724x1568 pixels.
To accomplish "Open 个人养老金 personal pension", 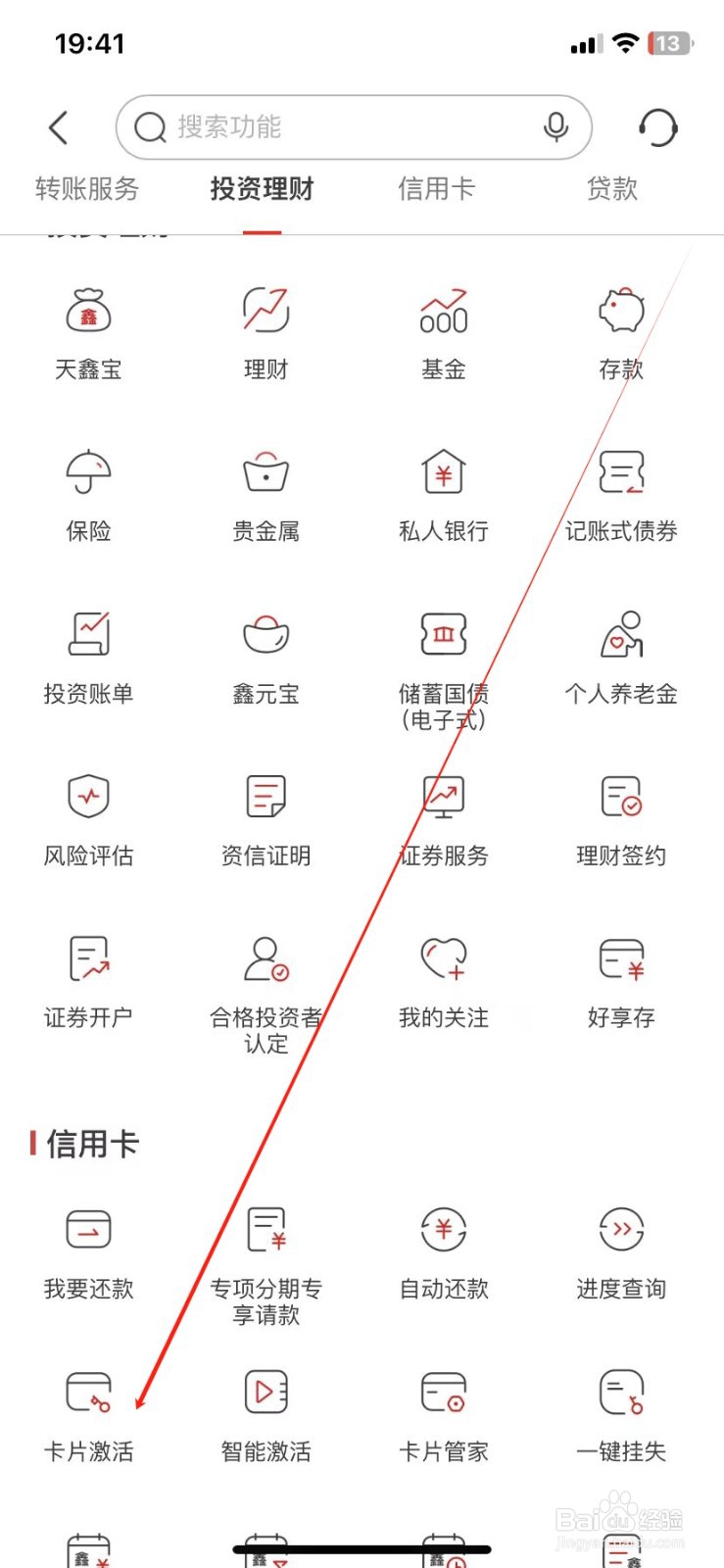I will [x=620, y=657].
